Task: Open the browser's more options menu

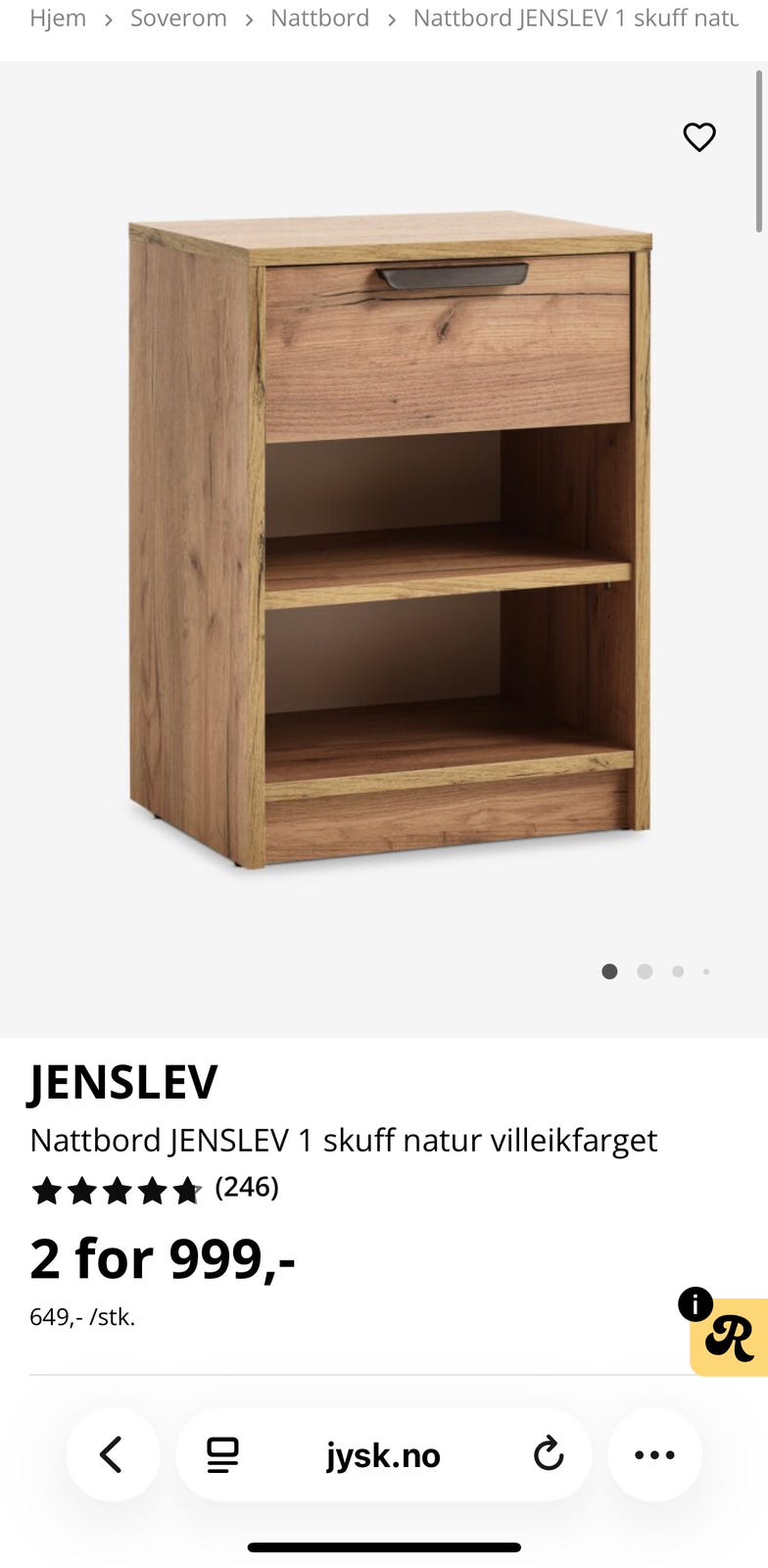Action: point(654,1455)
